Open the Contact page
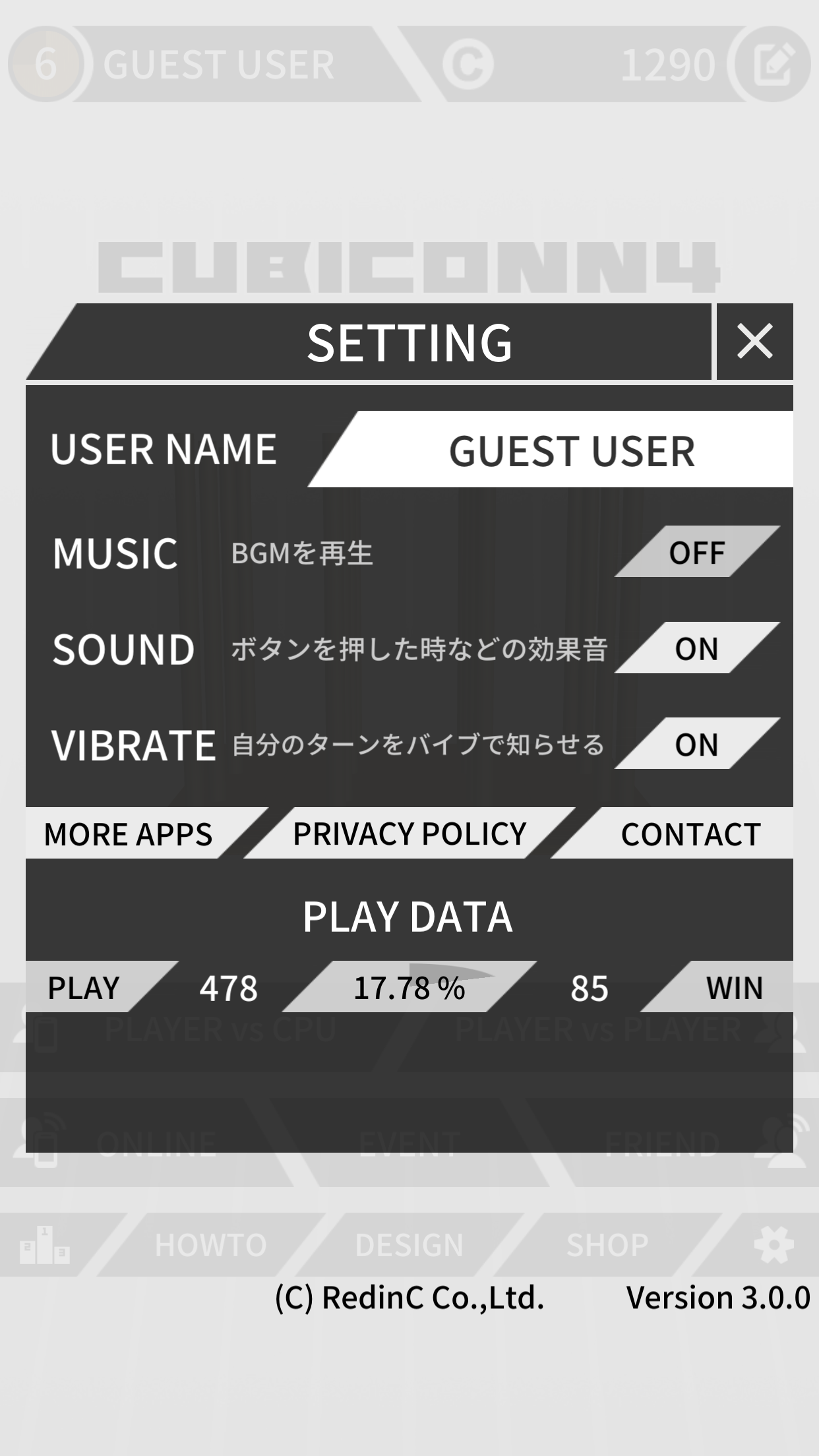 (690, 834)
